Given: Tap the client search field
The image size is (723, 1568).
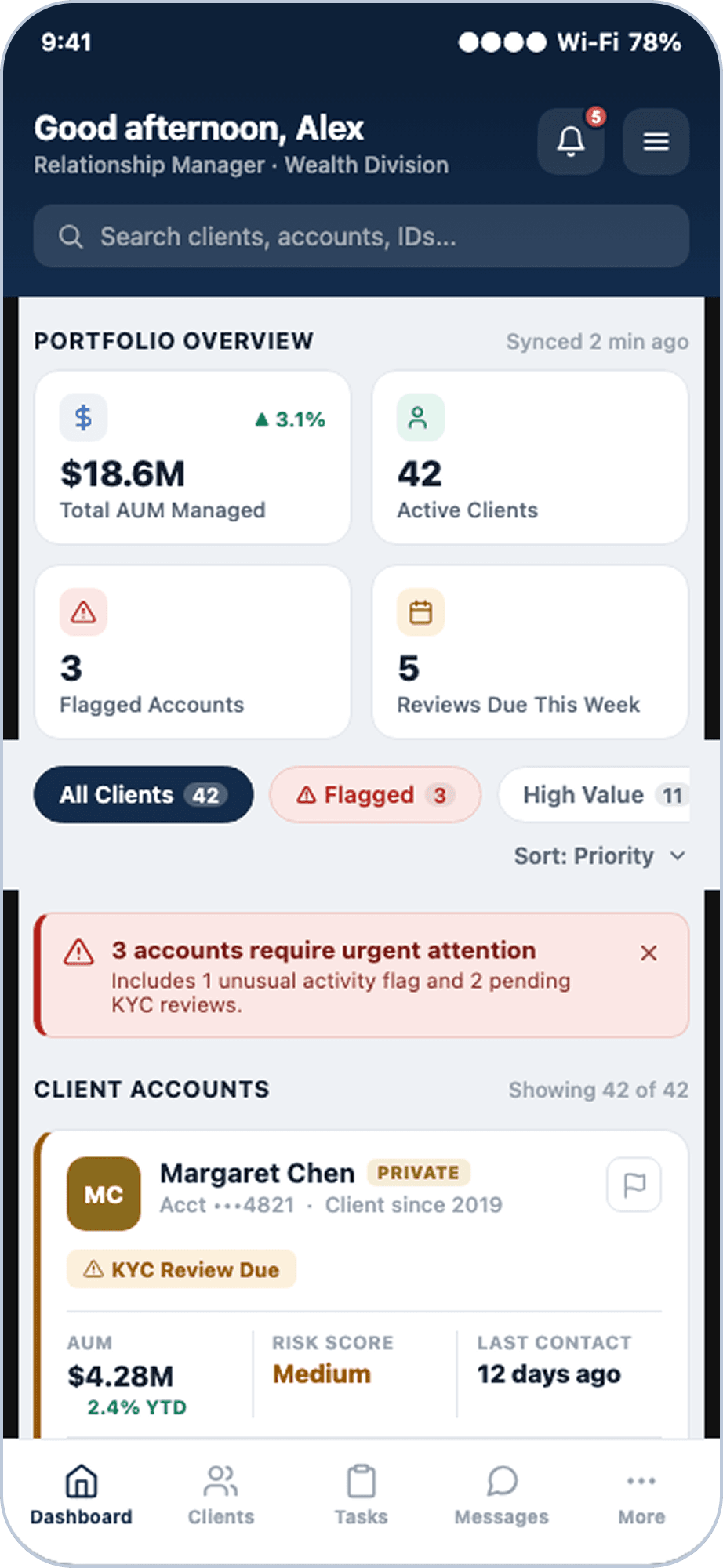Looking at the screenshot, I should [x=361, y=236].
